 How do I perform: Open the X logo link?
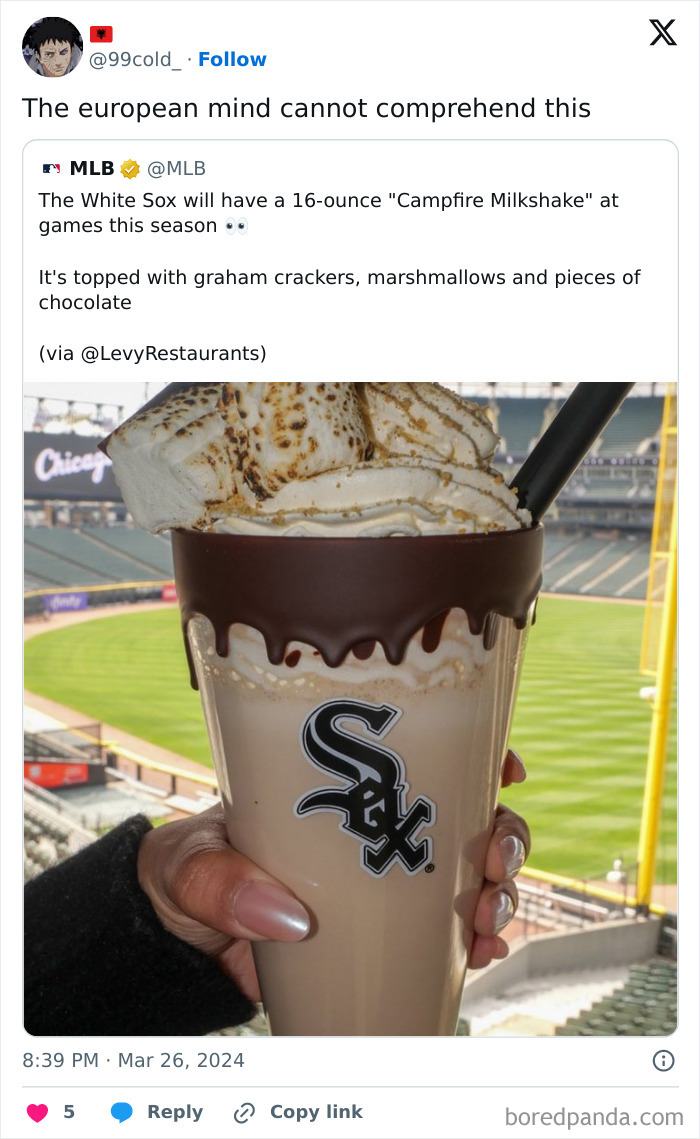pos(662,33)
